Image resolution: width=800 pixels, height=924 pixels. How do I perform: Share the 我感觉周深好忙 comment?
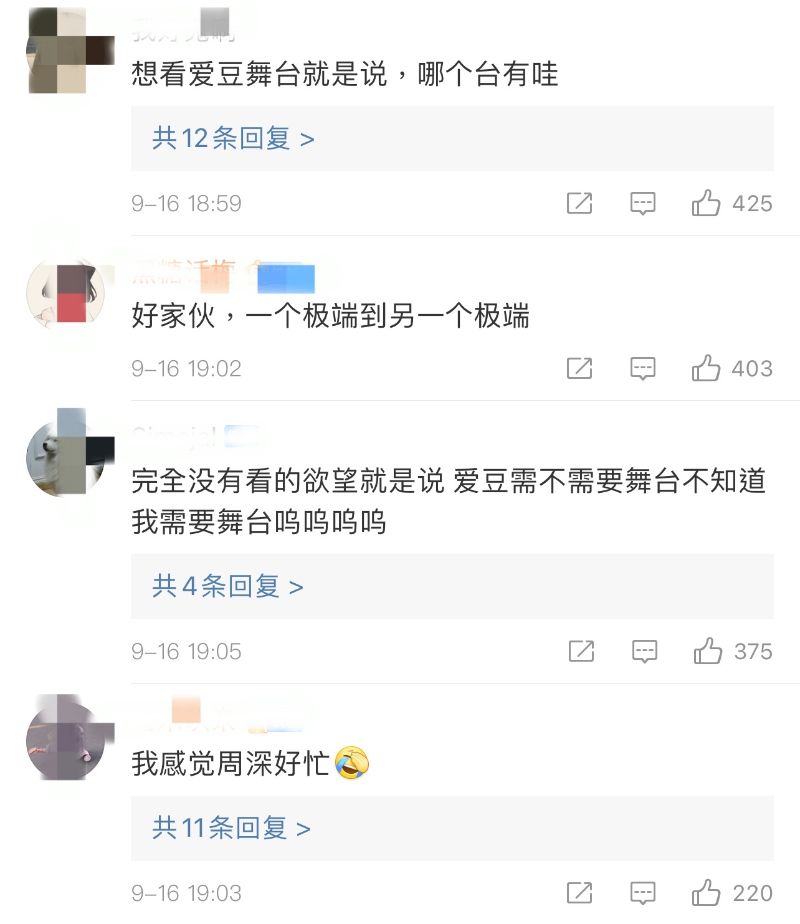click(x=579, y=893)
